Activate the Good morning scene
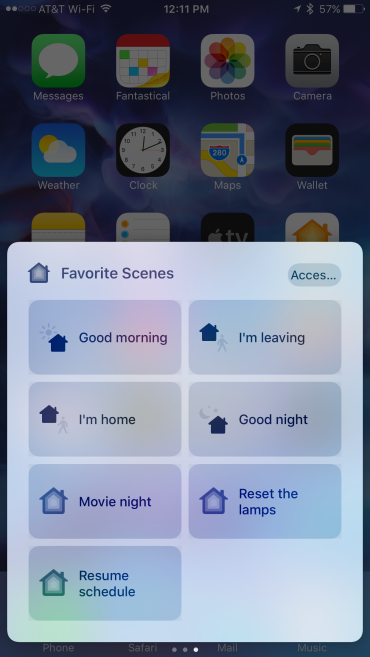 click(x=105, y=337)
